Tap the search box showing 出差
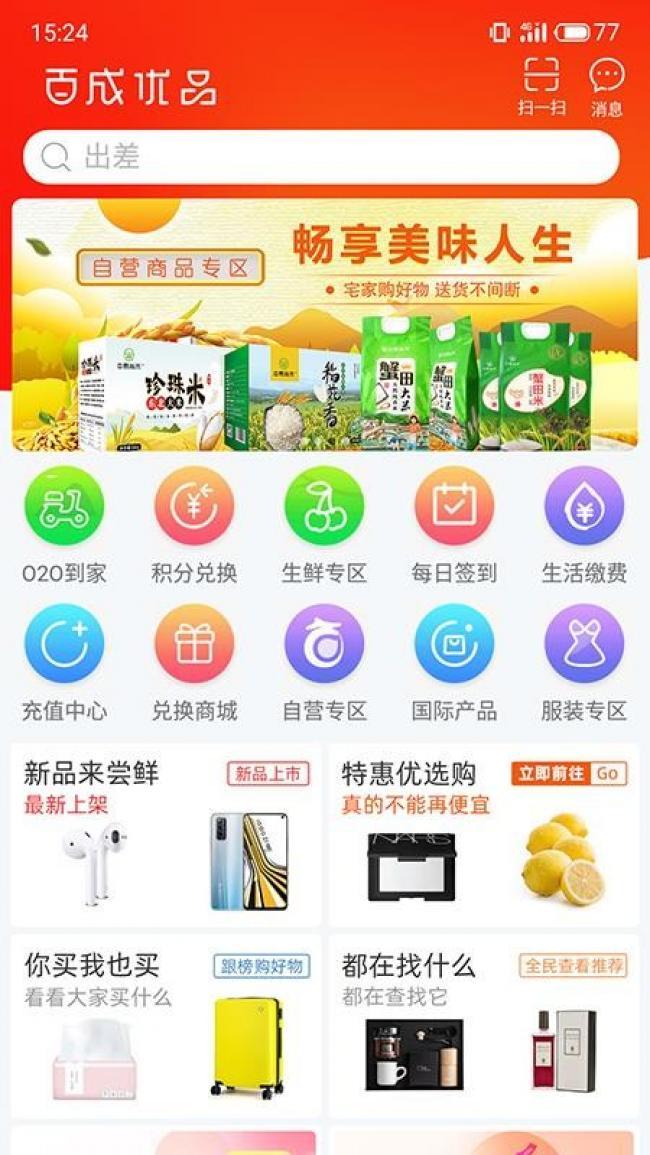Image resolution: width=650 pixels, height=1155 pixels. pos(321,157)
